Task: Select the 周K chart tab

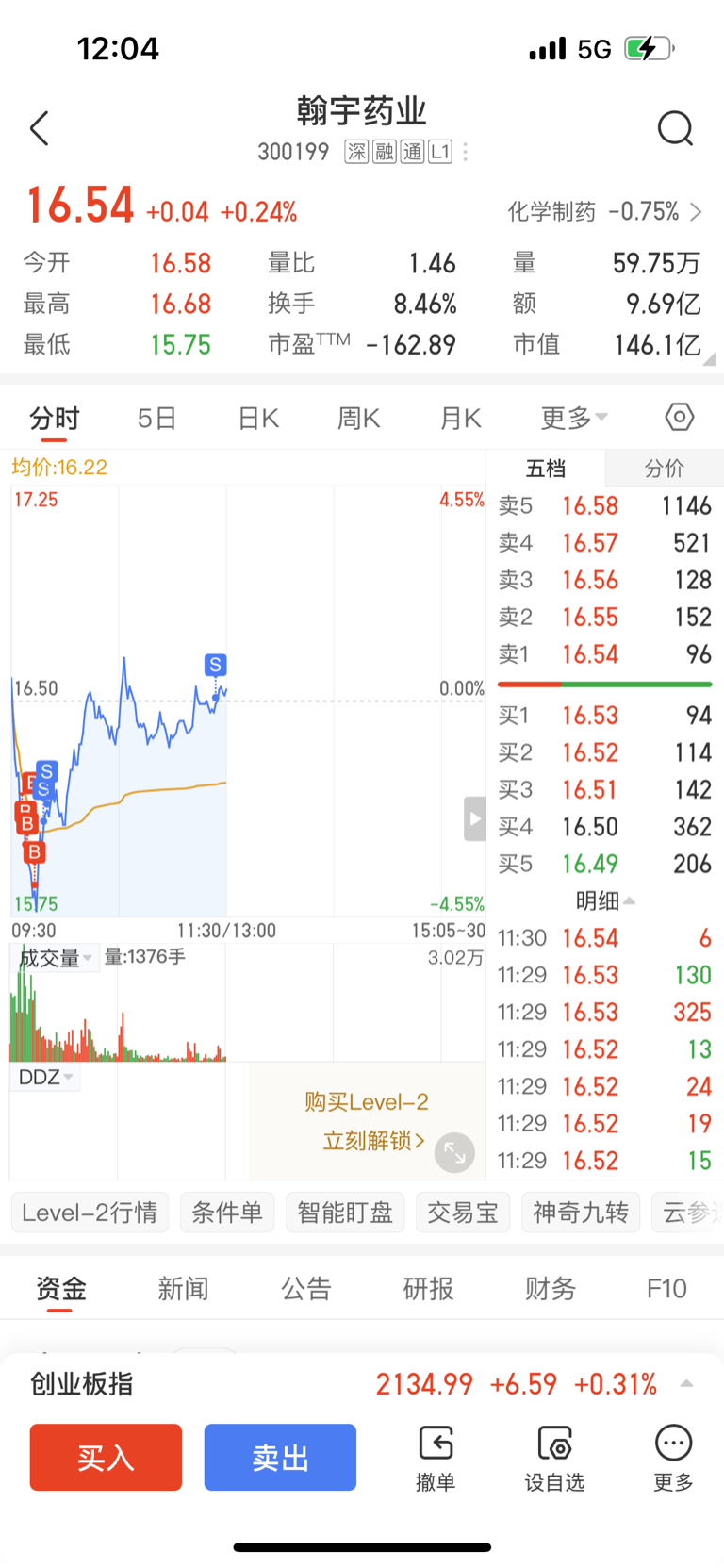Action: (359, 418)
